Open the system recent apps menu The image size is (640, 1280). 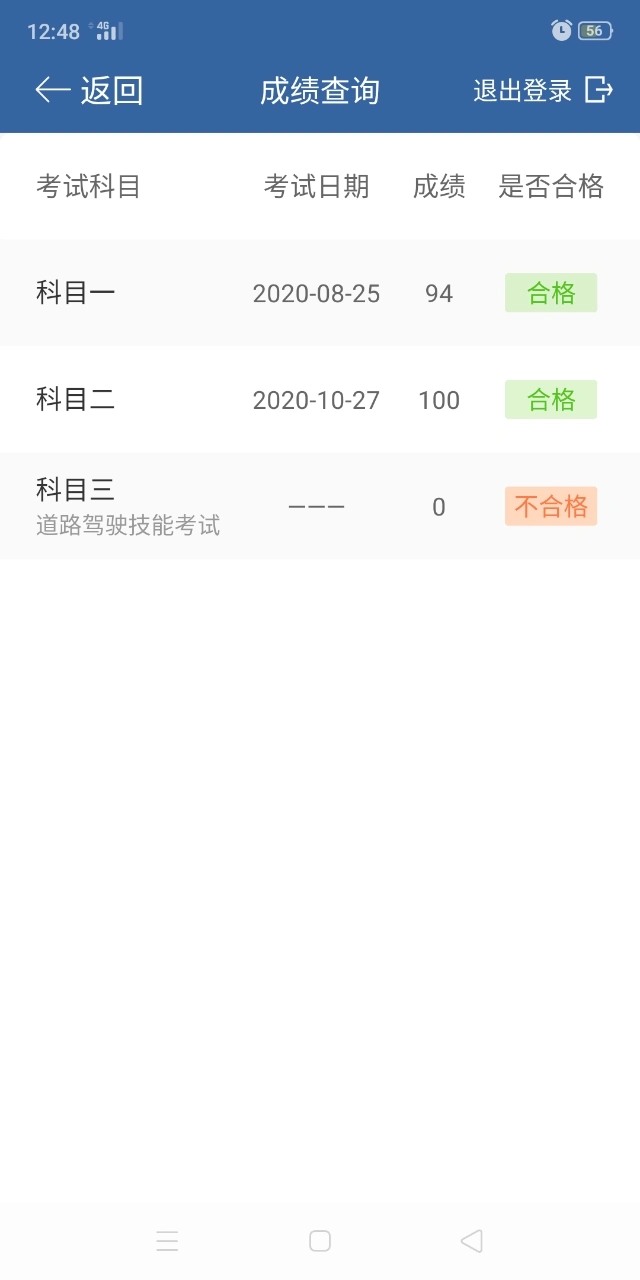(167, 1241)
